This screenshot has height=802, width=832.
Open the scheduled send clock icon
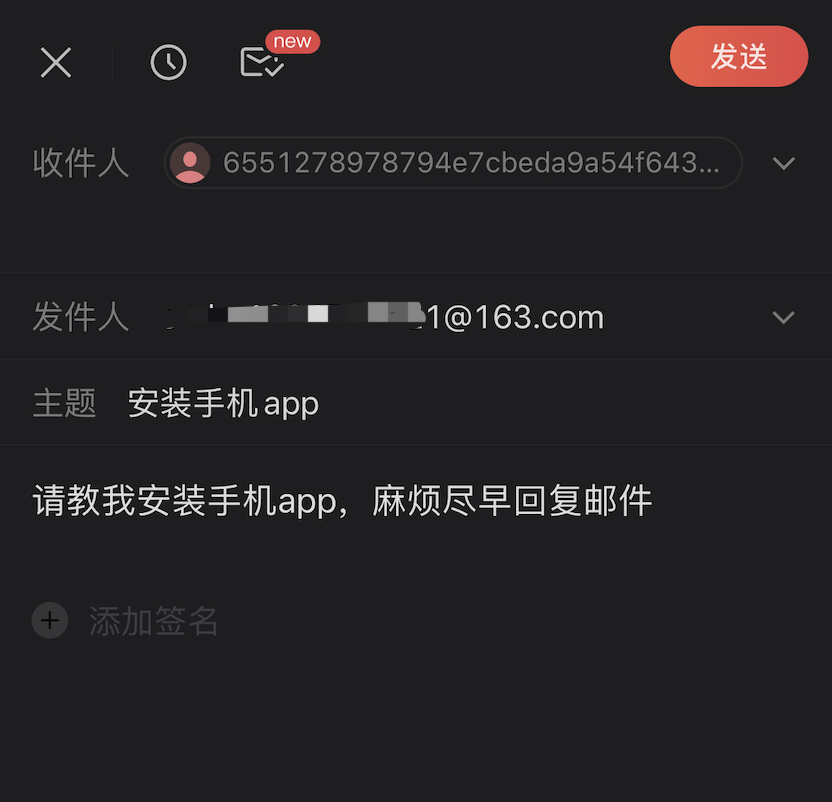[168, 63]
